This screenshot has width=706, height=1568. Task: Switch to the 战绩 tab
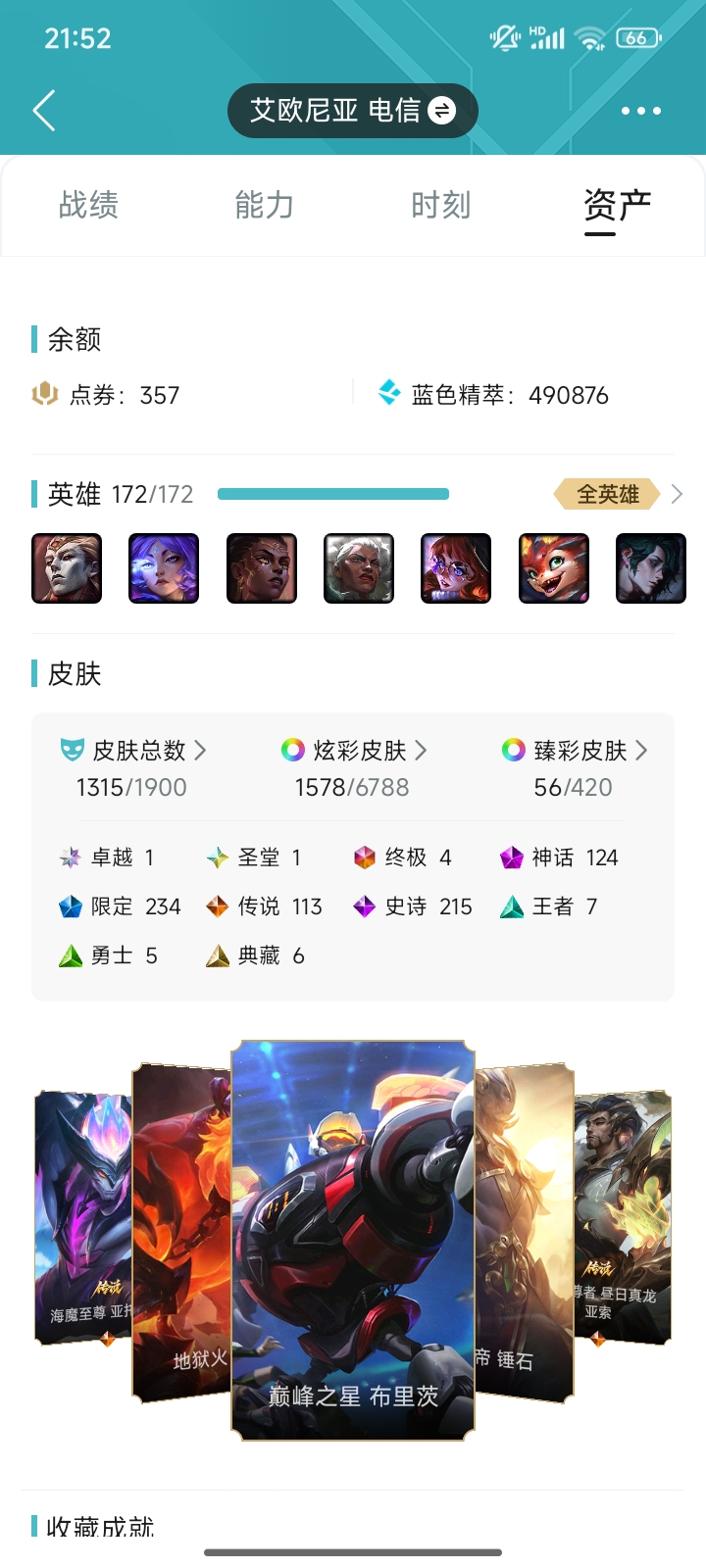tap(88, 205)
